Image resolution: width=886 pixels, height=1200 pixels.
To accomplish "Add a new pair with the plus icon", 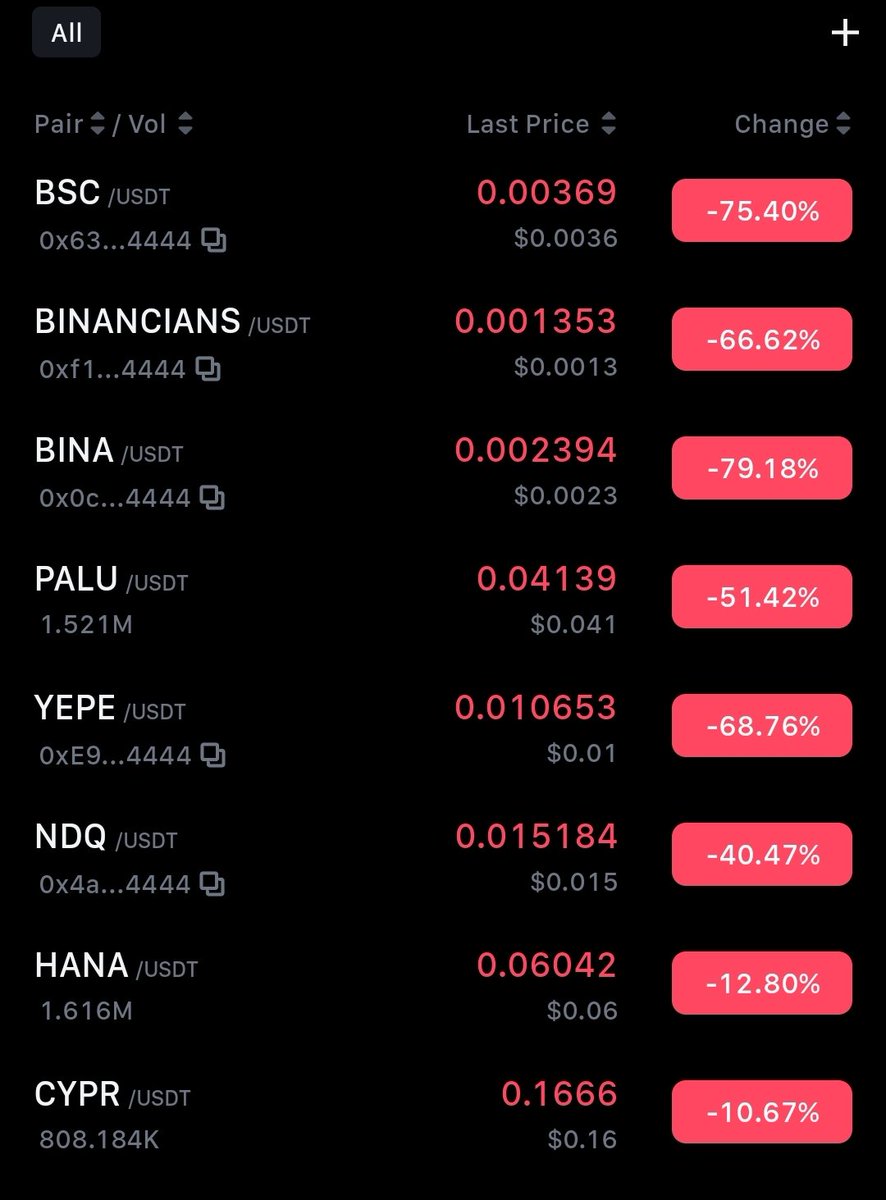I will 845,33.
